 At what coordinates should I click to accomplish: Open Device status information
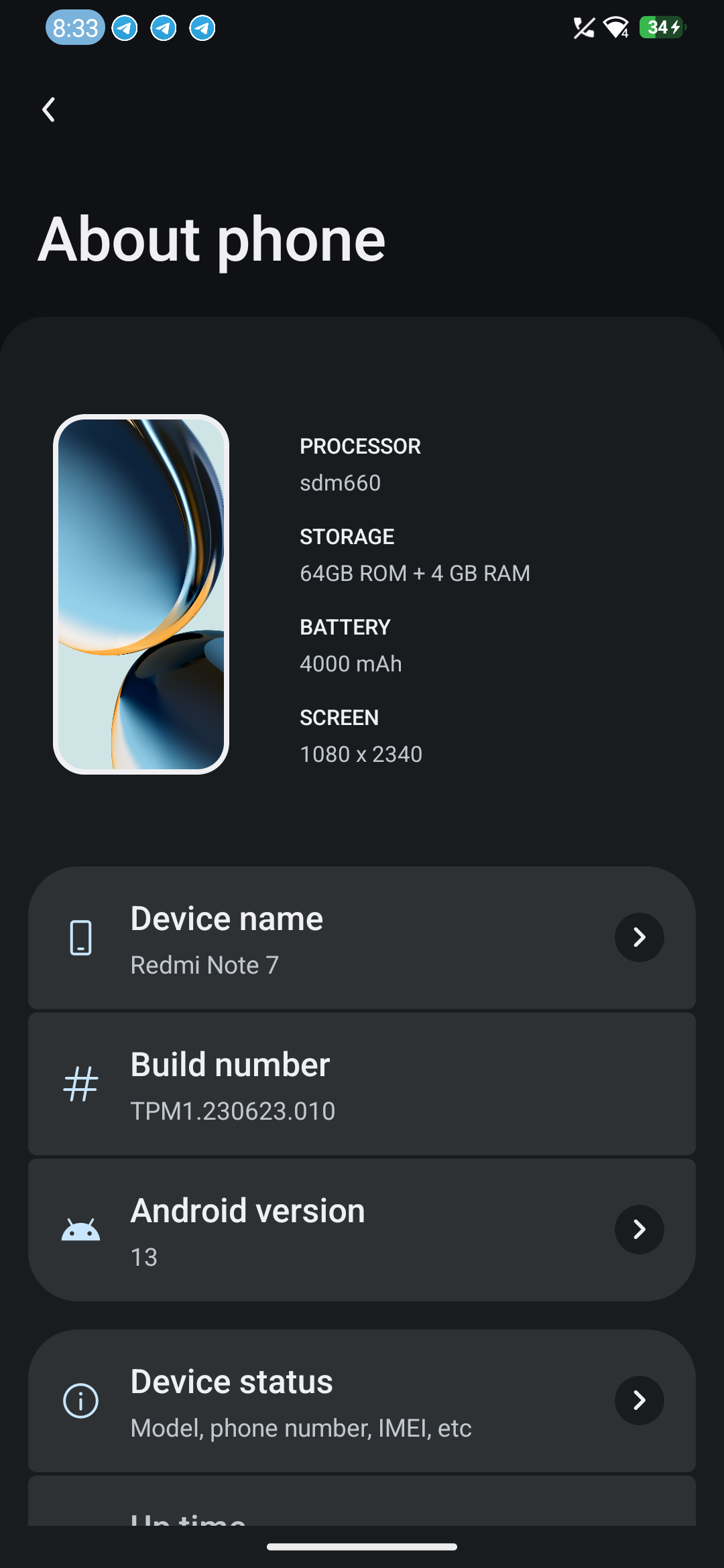[x=362, y=1401]
